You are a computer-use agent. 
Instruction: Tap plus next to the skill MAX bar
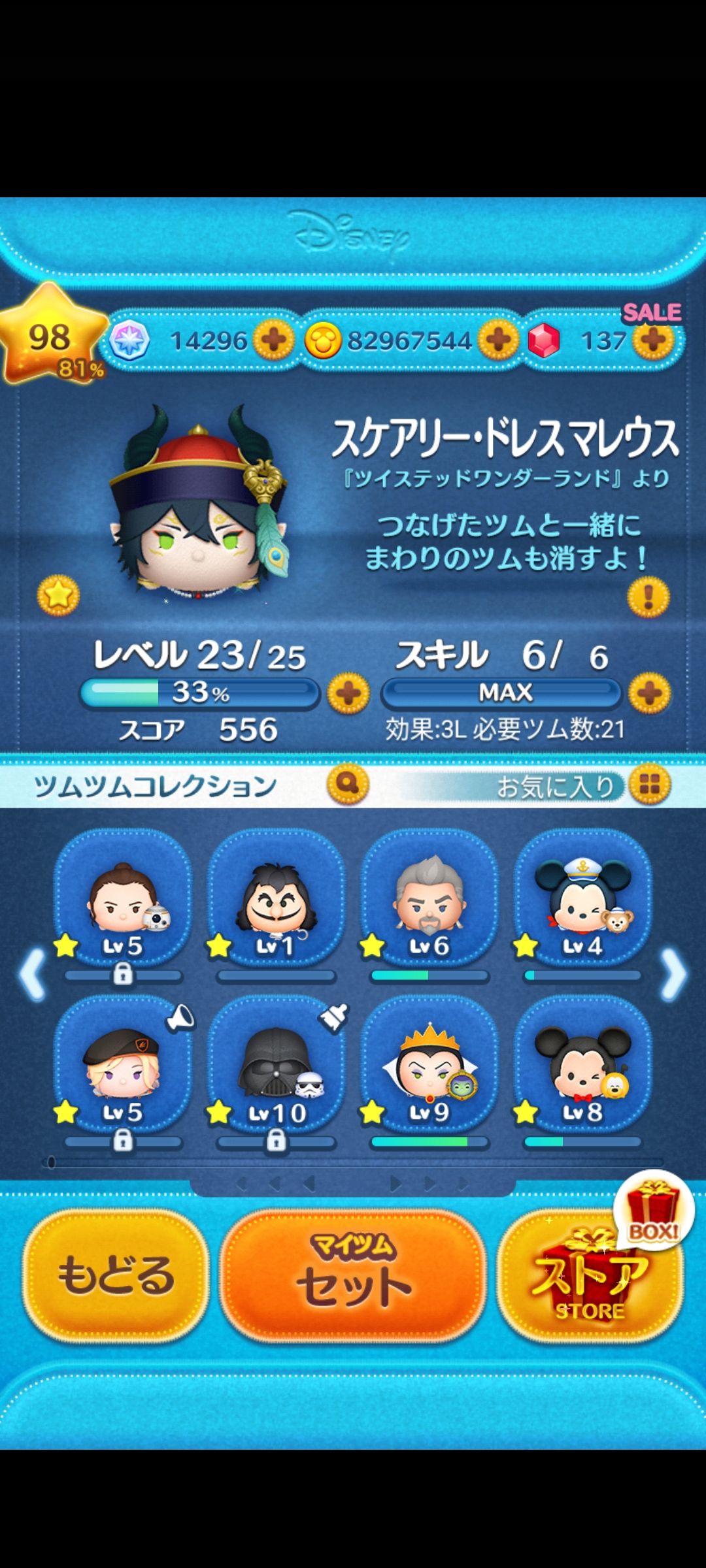[x=649, y=693]
